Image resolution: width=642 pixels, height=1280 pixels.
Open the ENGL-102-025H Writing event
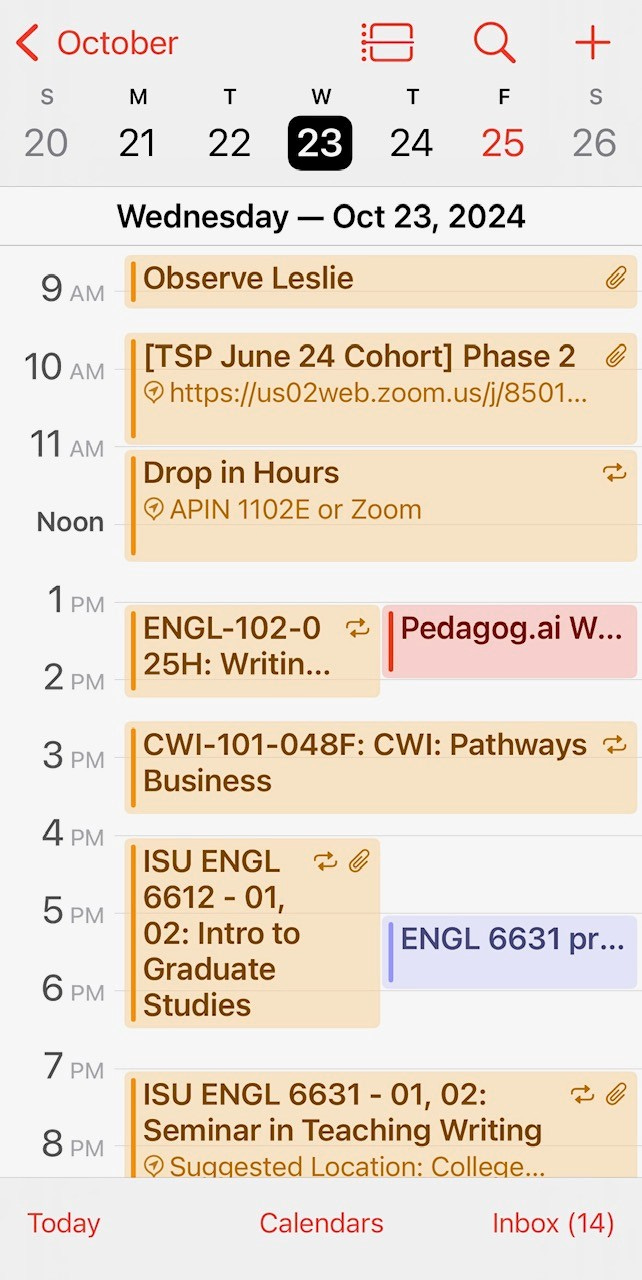point(252,651)
